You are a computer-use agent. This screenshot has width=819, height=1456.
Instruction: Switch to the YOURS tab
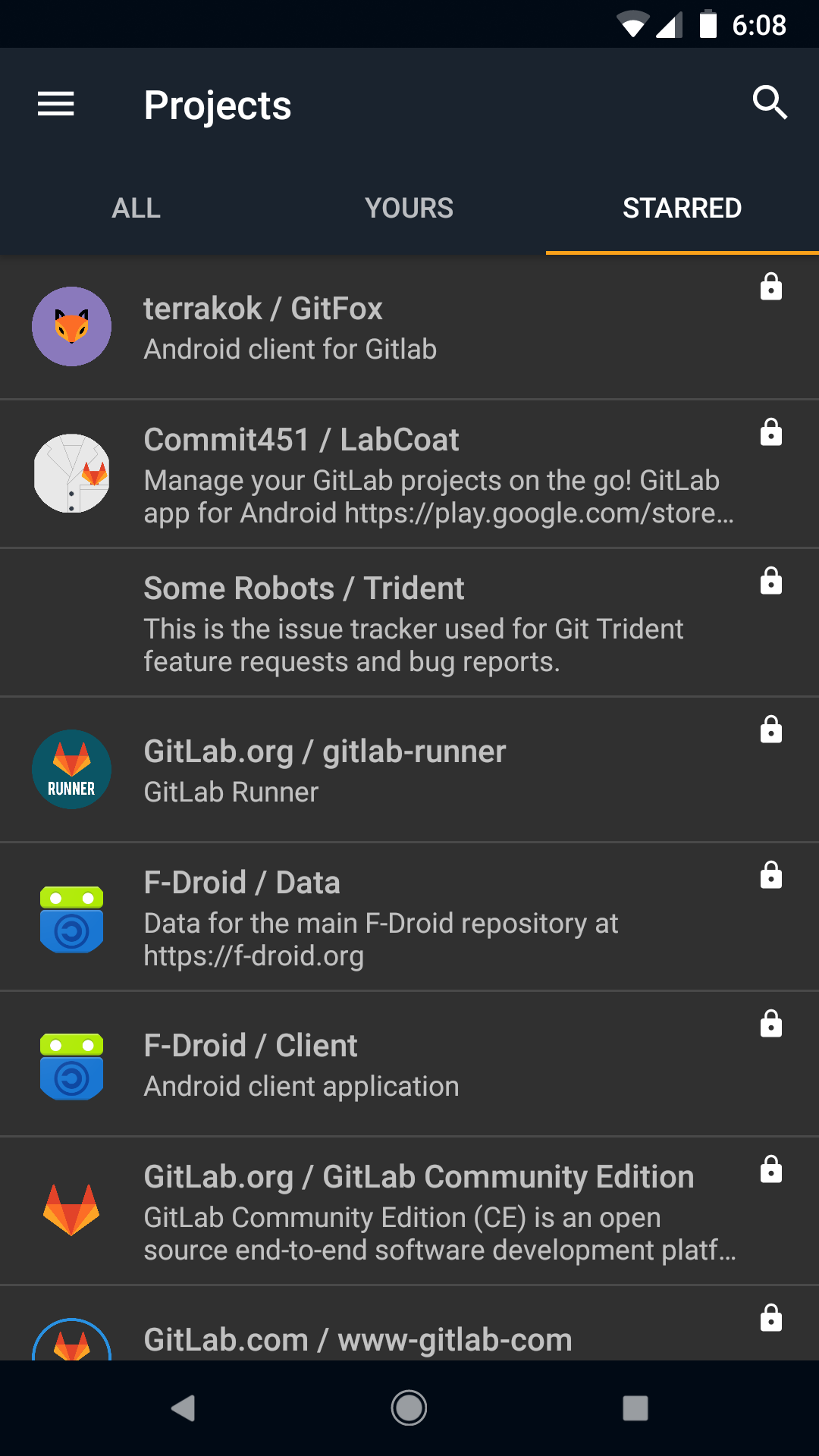coord(409,208)
